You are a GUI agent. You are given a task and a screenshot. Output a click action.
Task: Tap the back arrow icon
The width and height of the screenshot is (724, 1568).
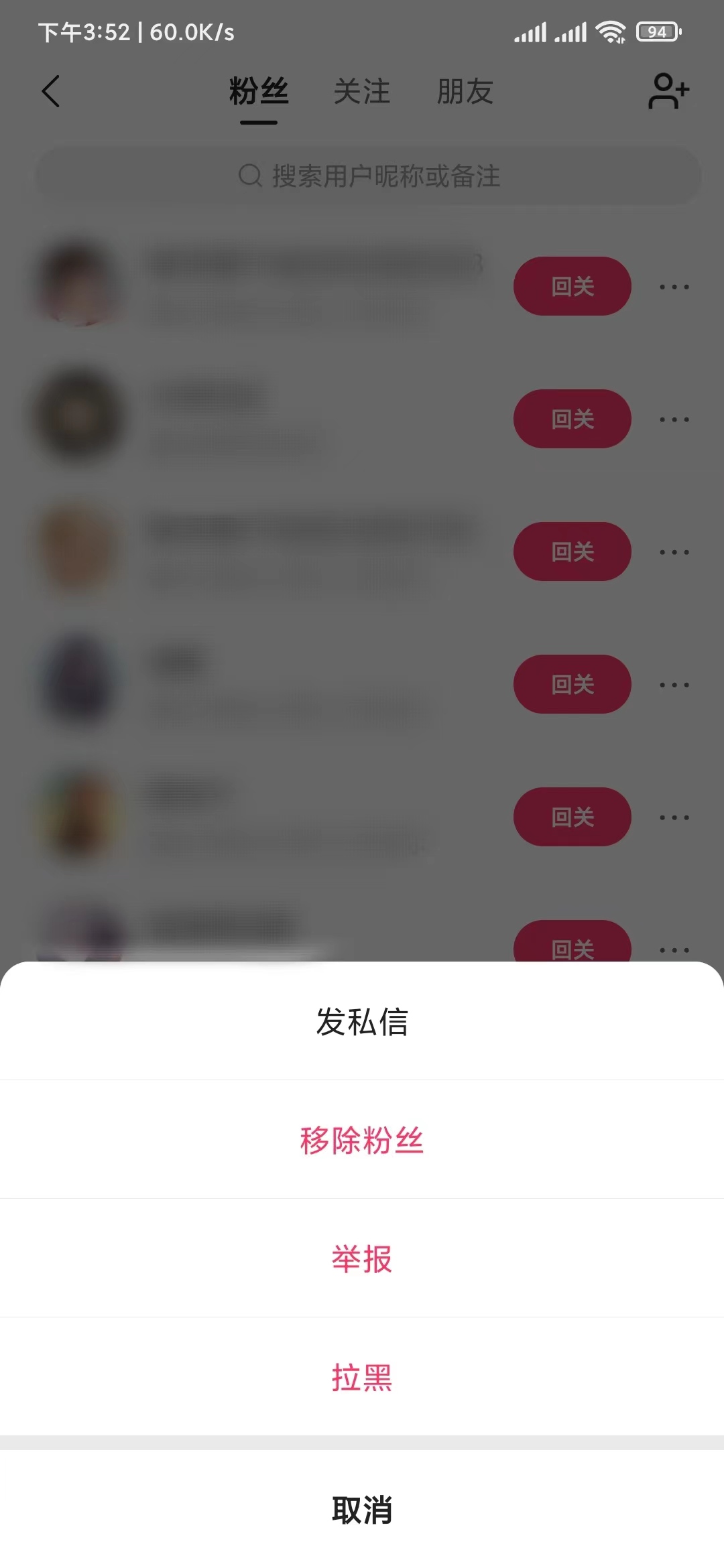click(x=51, y=92)
